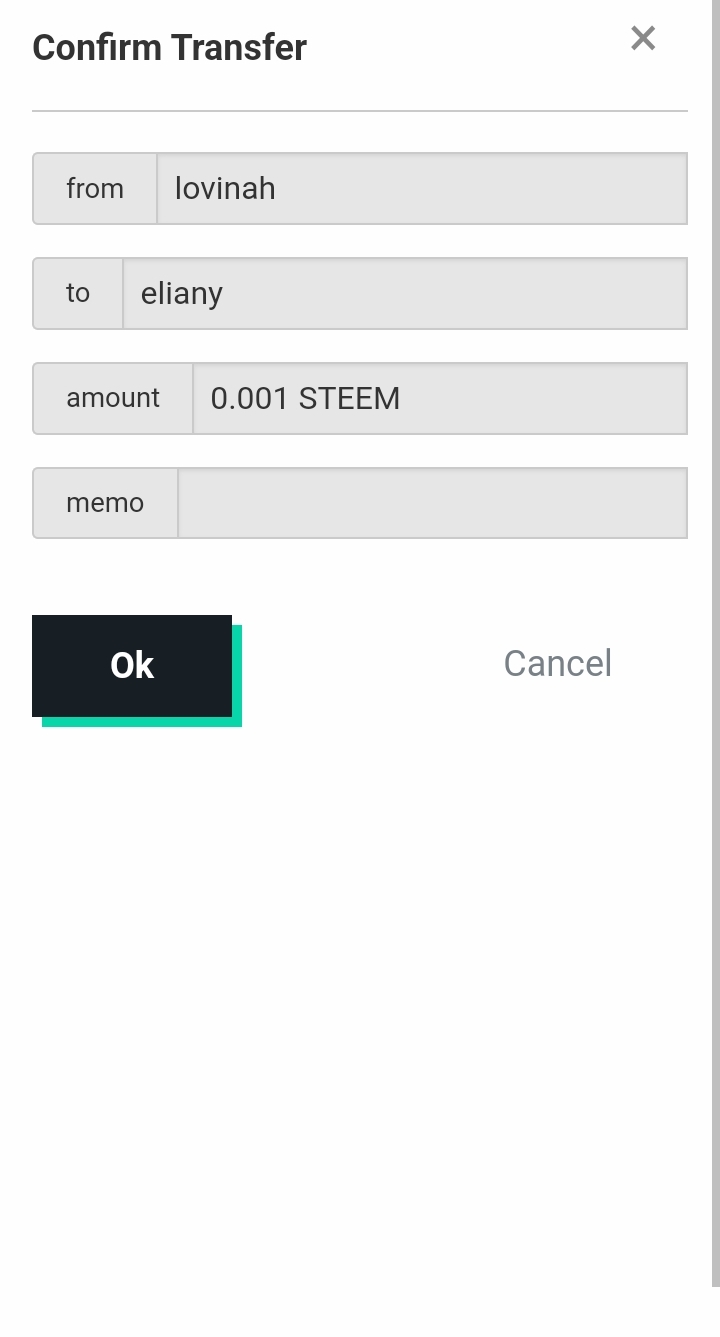Confirm the transfer with Ok

coord(132,665)
